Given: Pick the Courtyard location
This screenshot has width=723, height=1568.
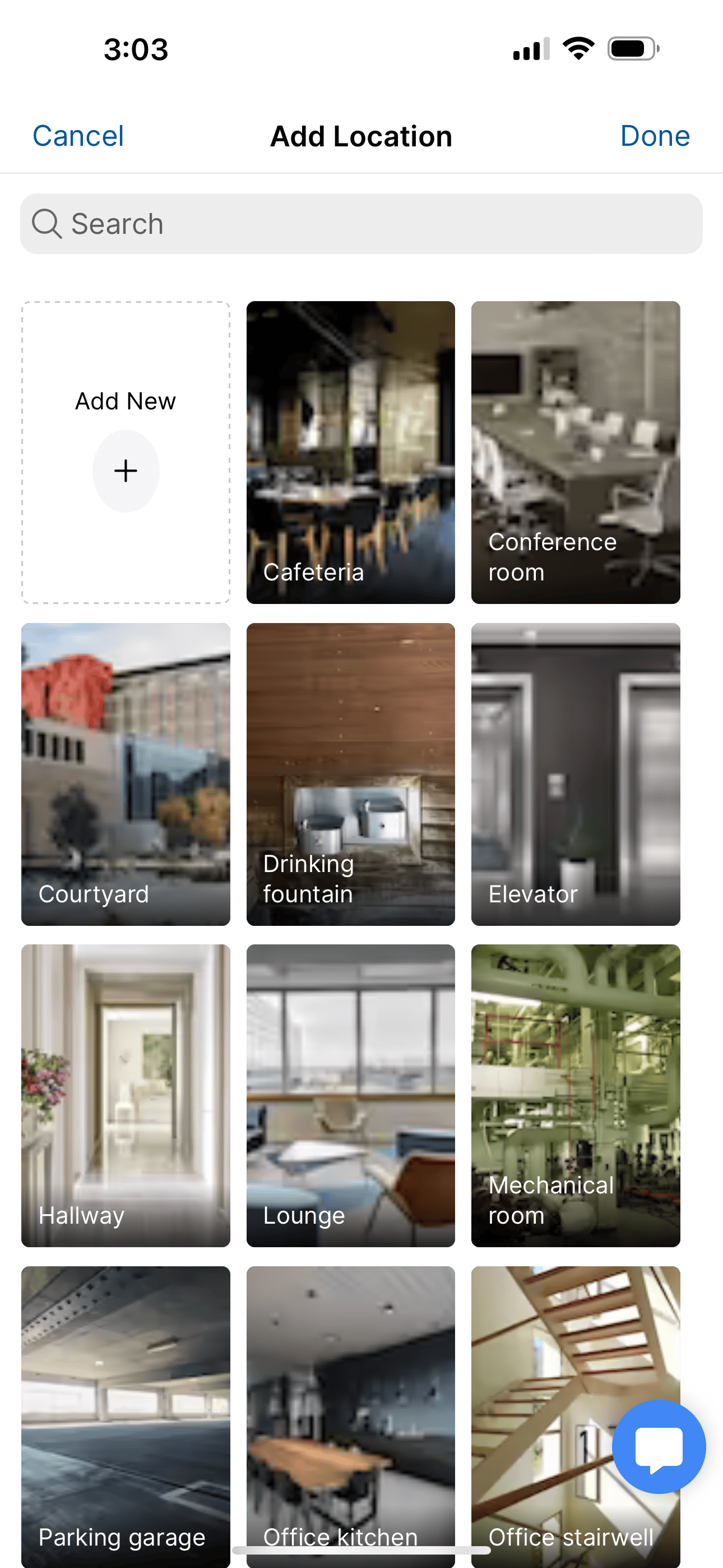Looking at the screenshot, I should [126, 774].
